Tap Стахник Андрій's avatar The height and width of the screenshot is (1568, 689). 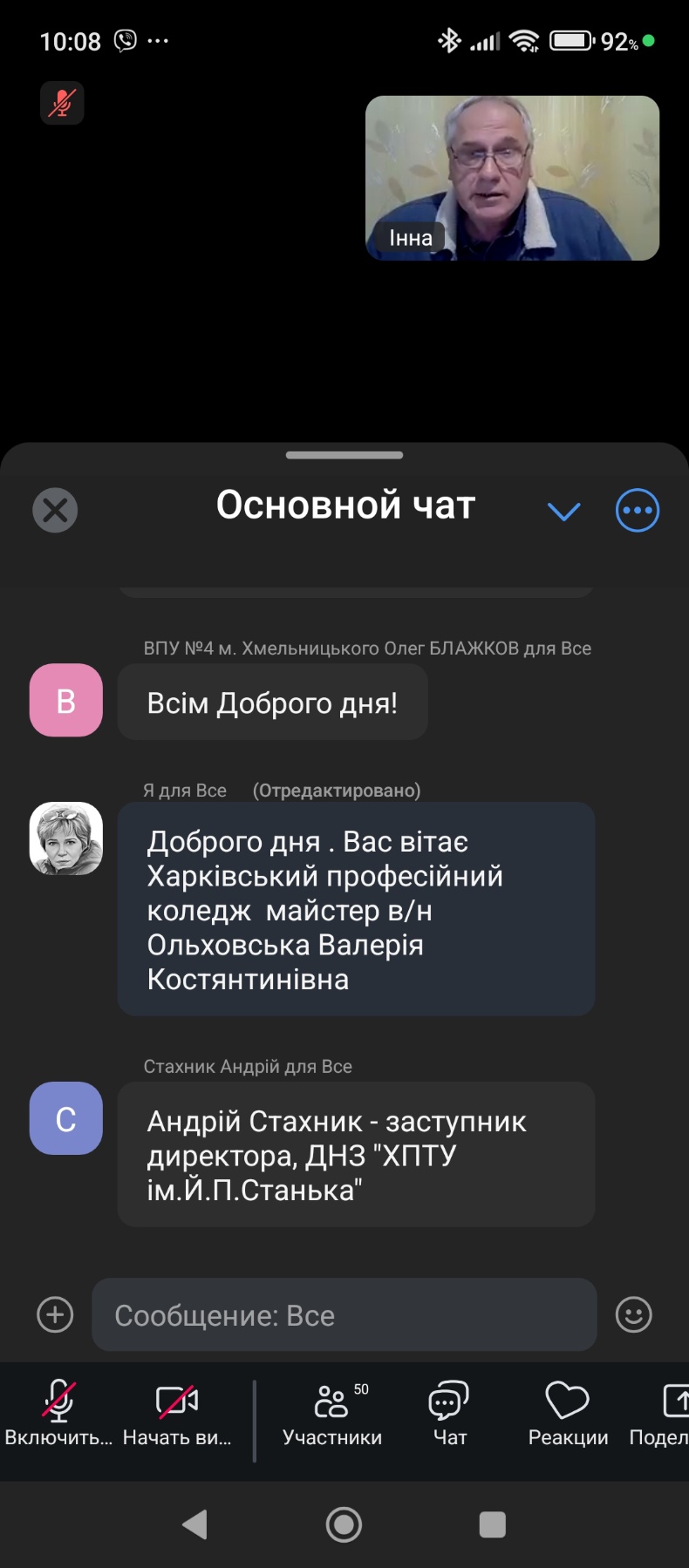pos(66,1118)
